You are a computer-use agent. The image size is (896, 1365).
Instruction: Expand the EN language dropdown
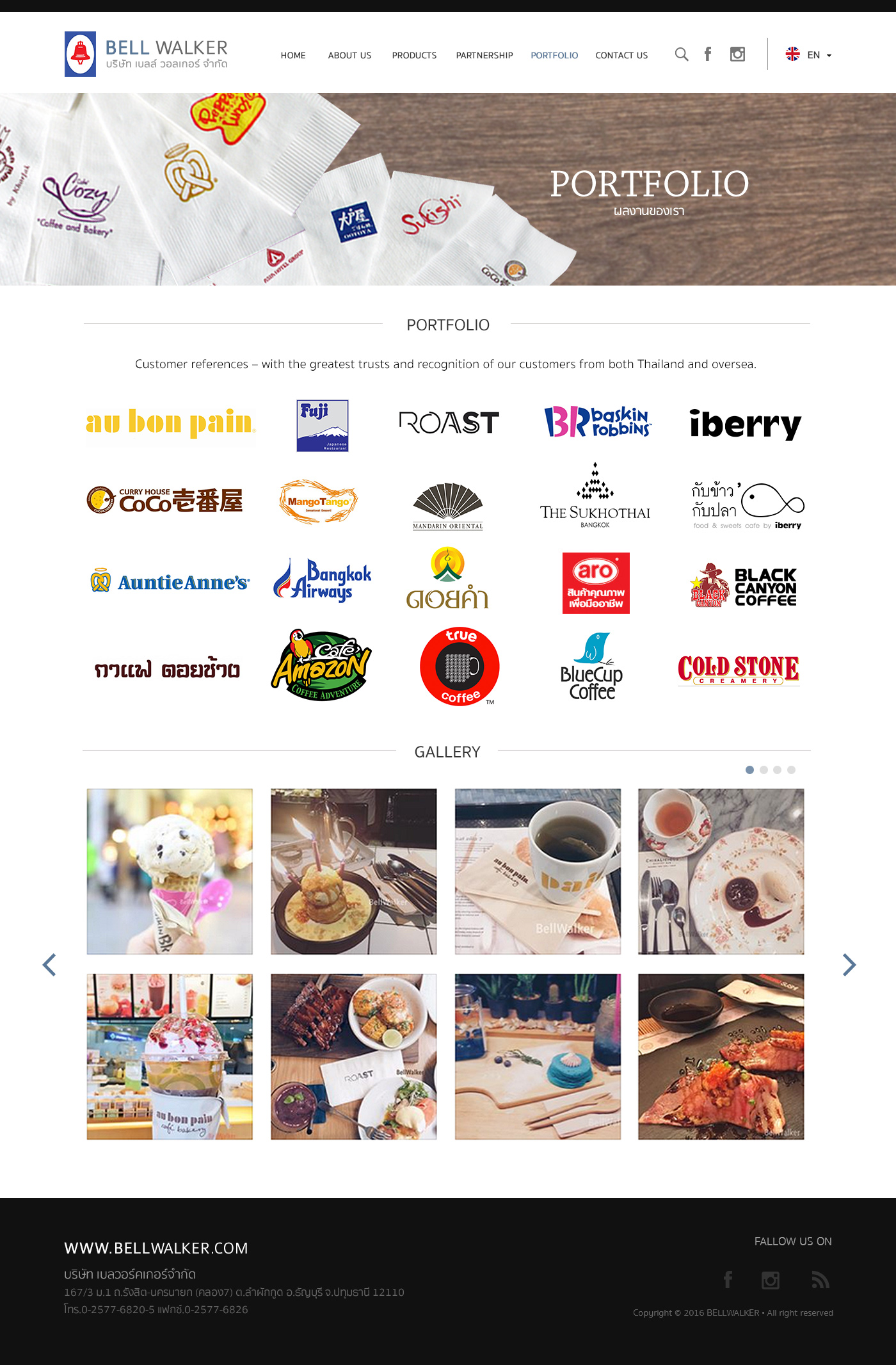[809, 55]
